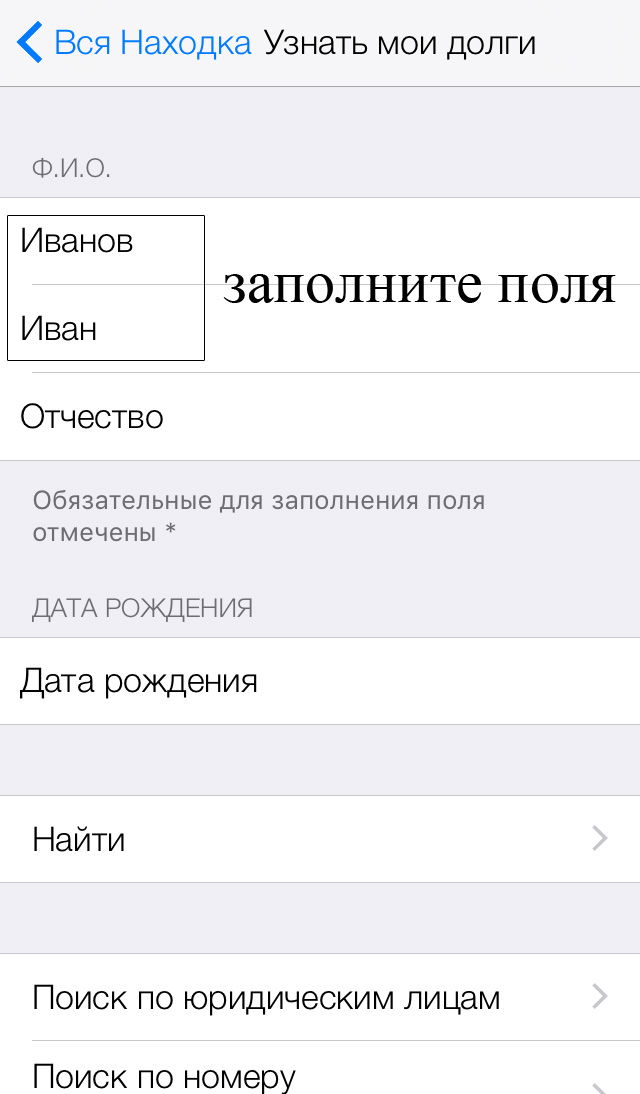
Task: Open the Поиск по номеру row
Action: 319,1075
